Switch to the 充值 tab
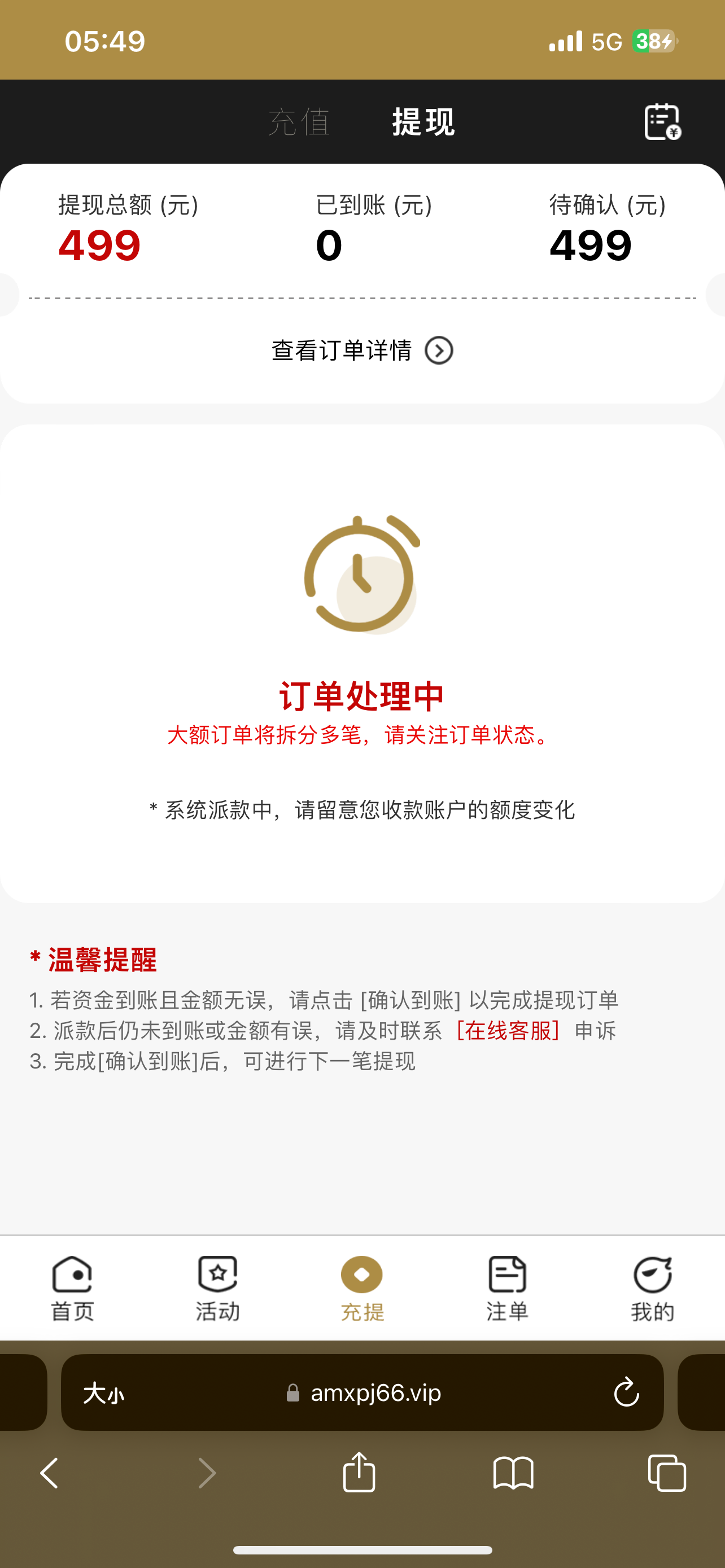The image size is (725, 1568). click(299, 122)
